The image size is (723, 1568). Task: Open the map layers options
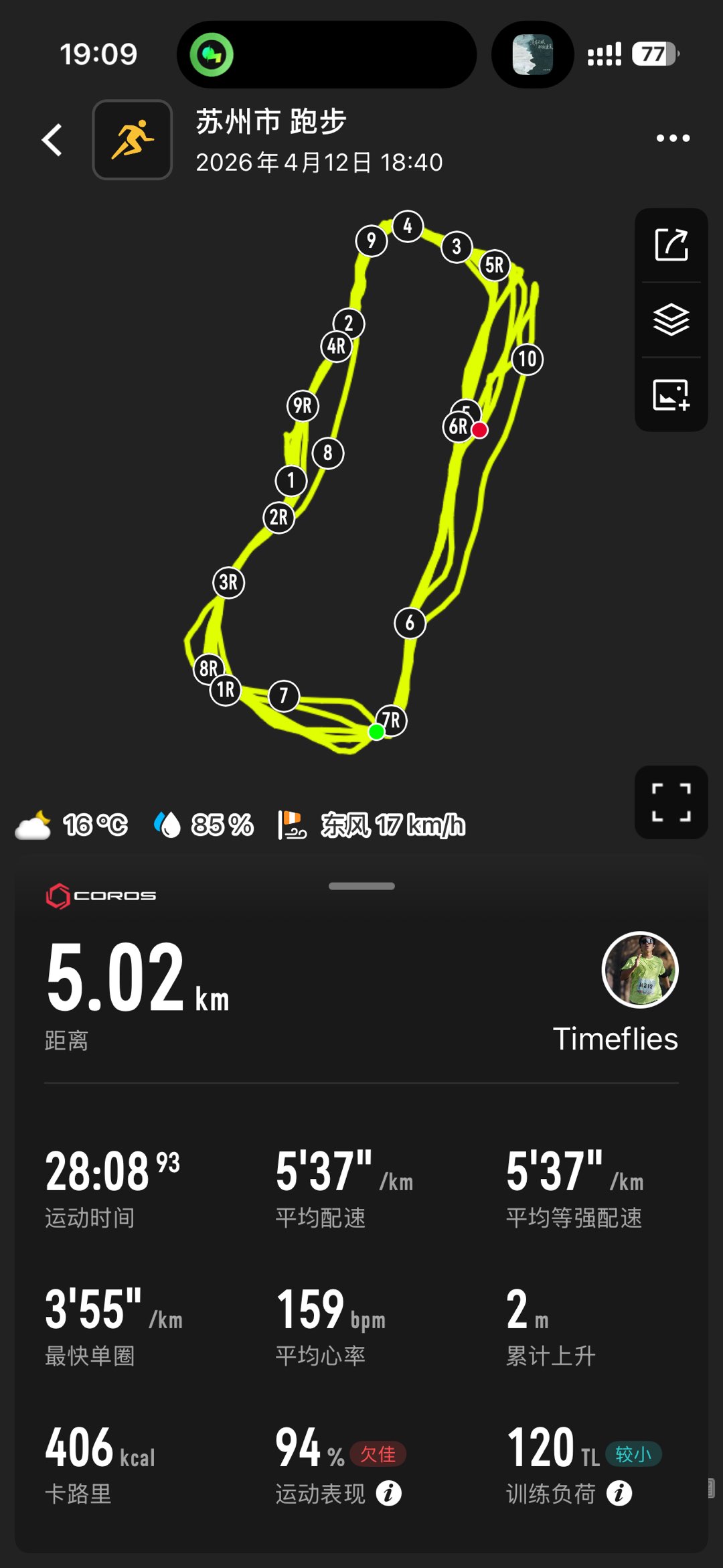[x=671, y=319]
